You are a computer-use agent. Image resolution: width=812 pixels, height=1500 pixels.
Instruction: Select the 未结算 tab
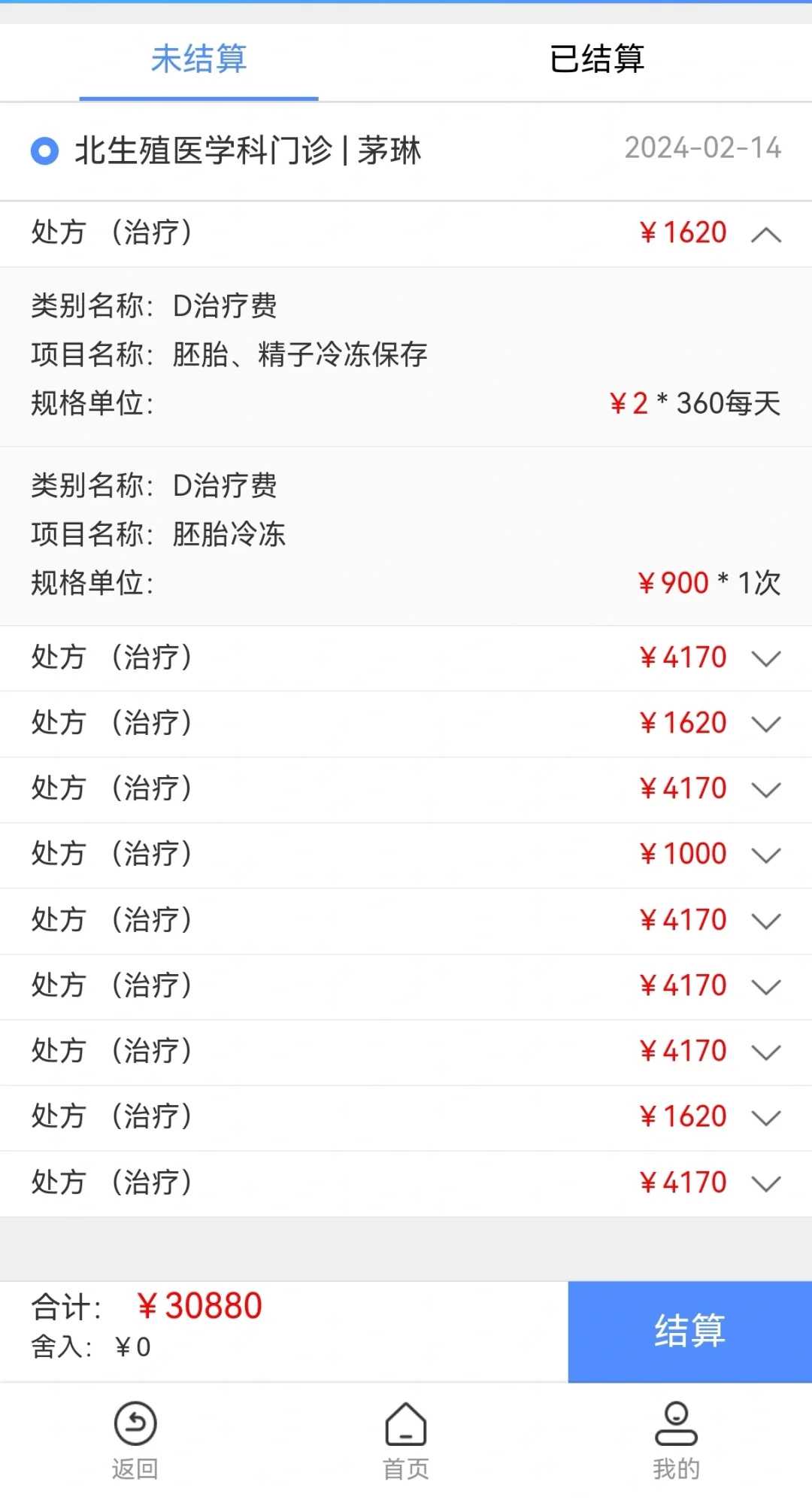(198, 60)
